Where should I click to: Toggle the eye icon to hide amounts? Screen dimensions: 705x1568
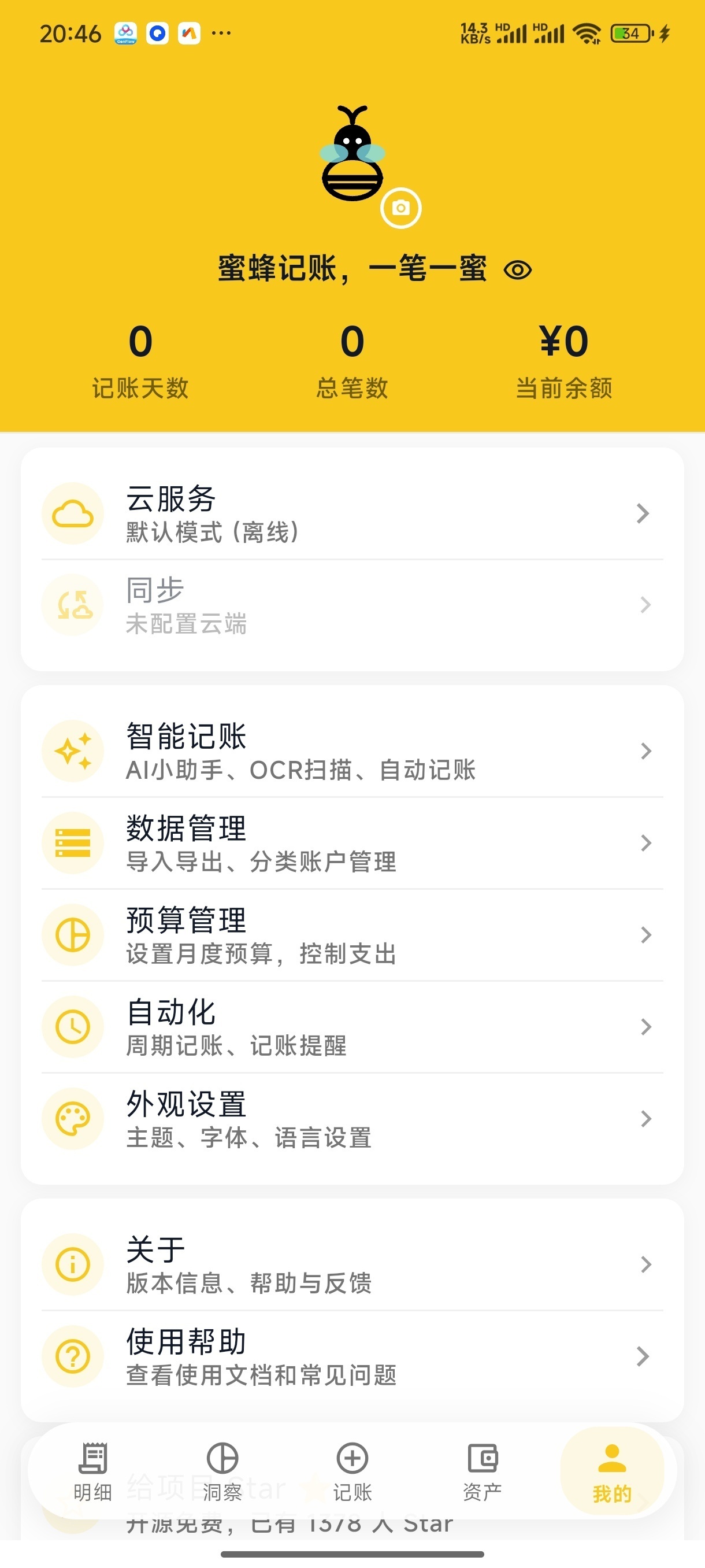(x=518, y=269)
